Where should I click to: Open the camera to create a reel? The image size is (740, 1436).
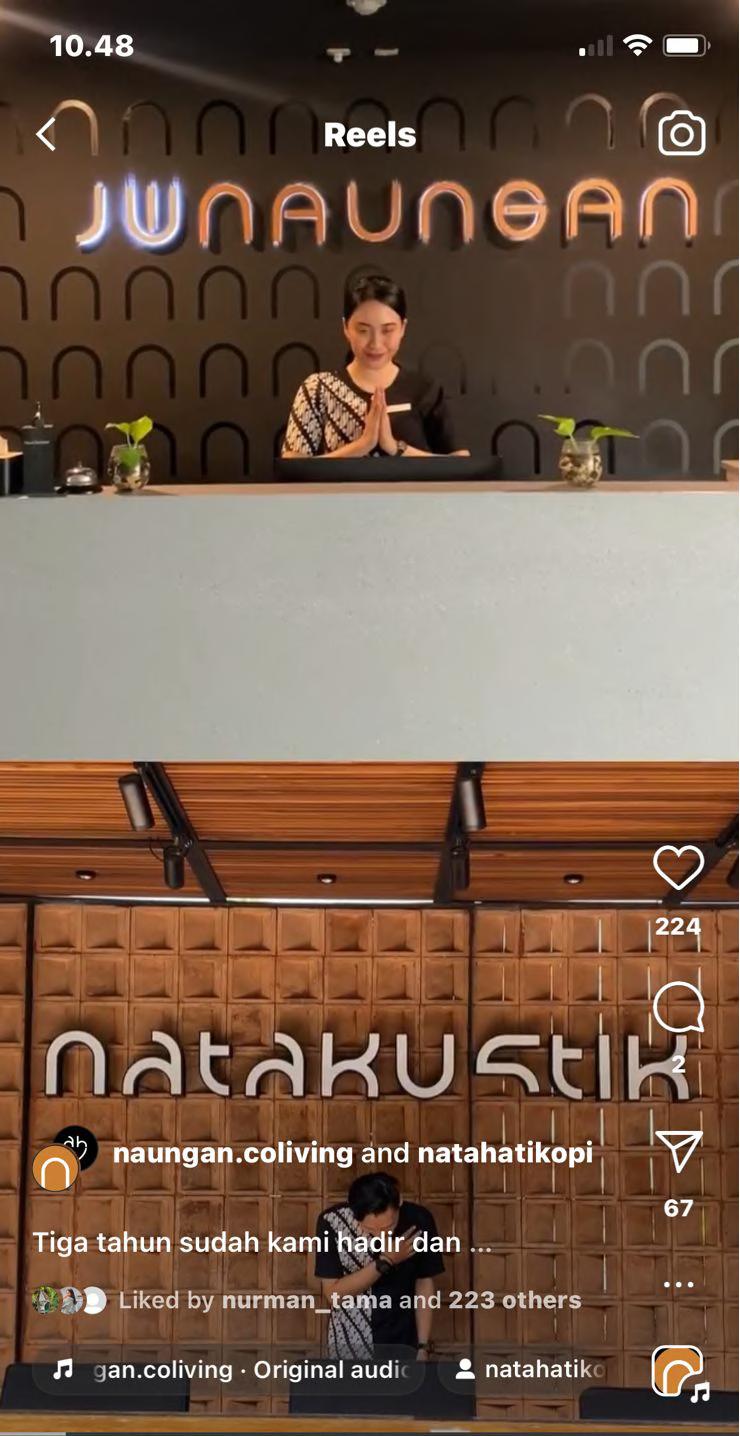click(682, 135)
